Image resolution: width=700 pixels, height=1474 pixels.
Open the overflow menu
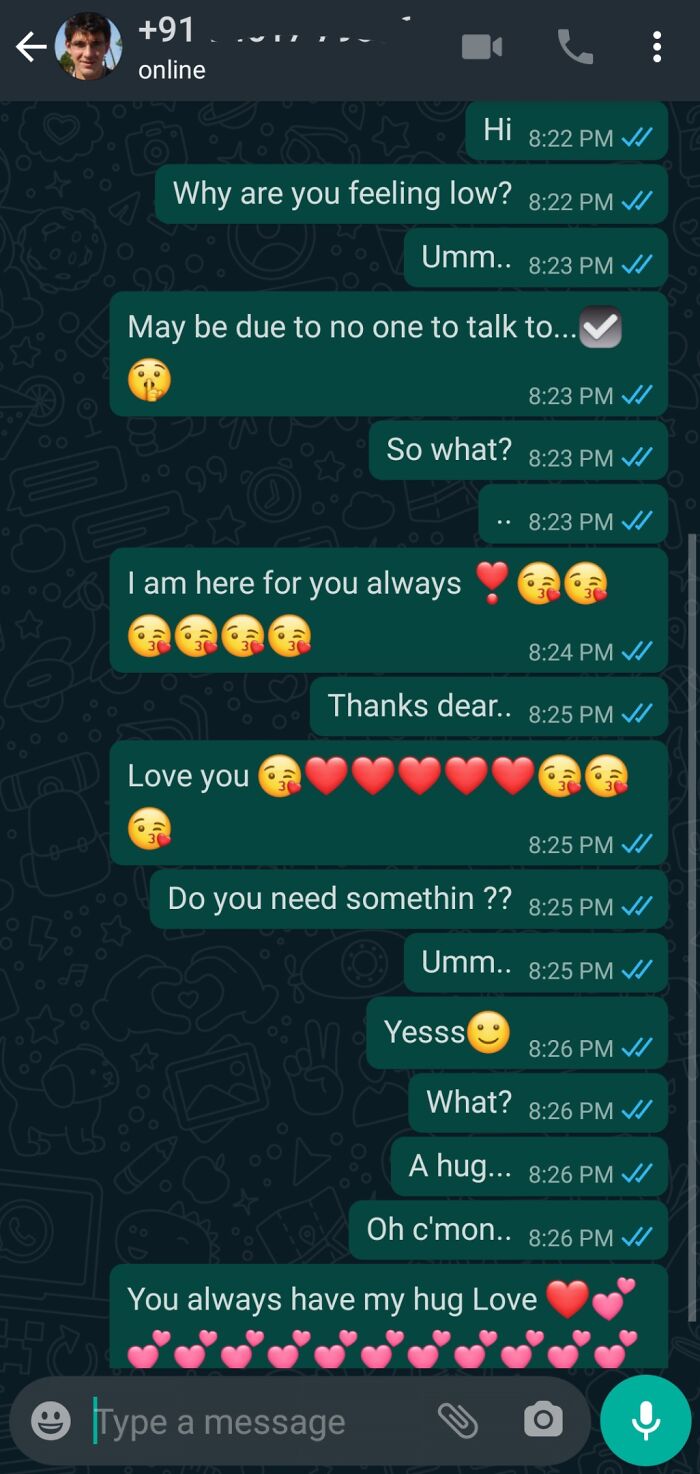[656, 47]
